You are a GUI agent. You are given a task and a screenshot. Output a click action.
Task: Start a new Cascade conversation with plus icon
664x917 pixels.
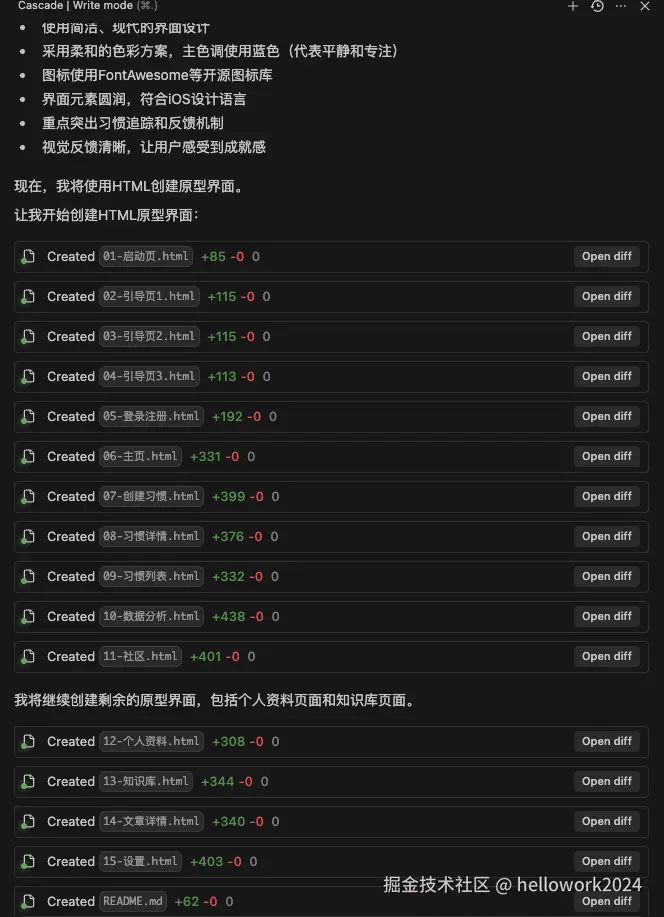(x=572, y=6)
